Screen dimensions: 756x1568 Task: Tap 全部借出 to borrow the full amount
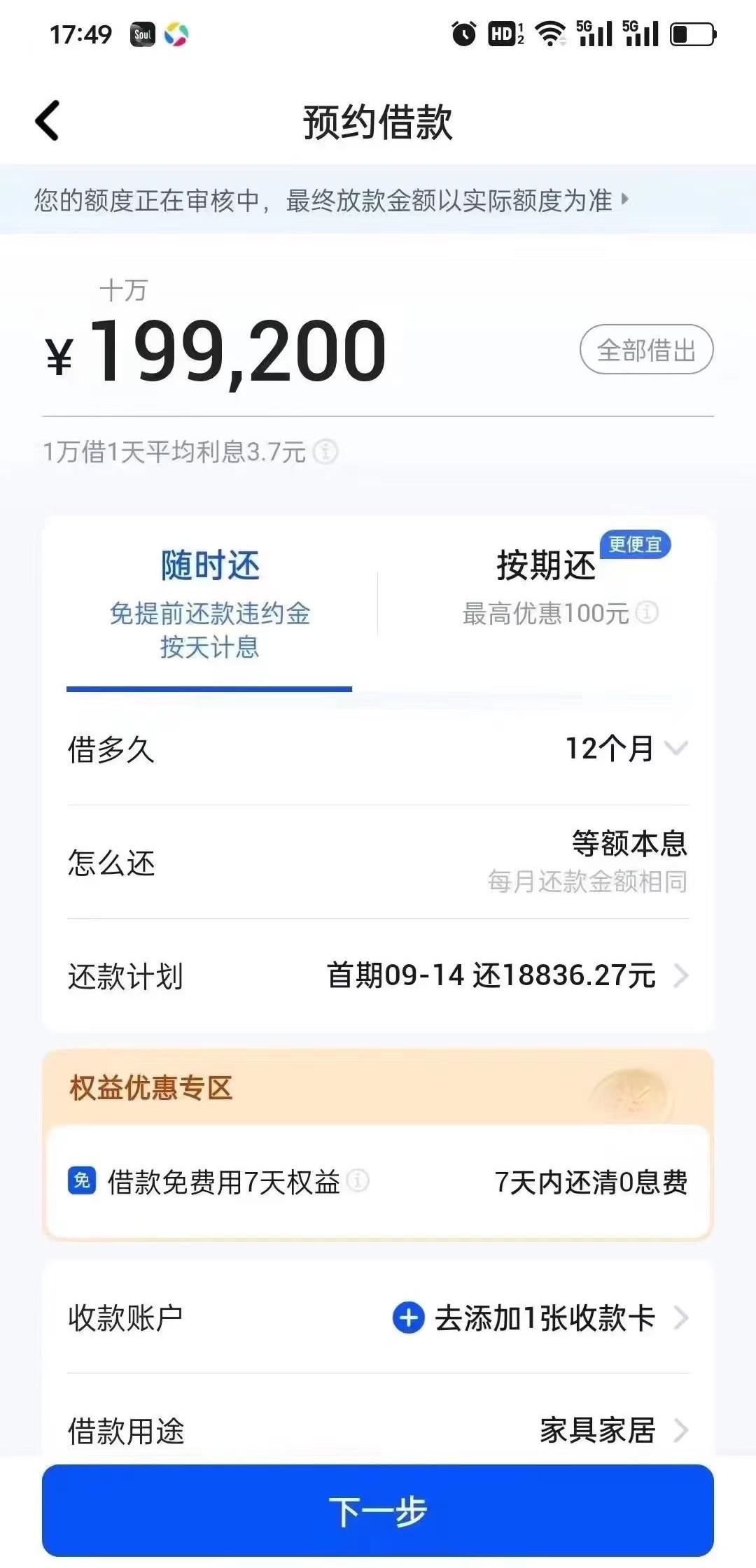point(646,349)
